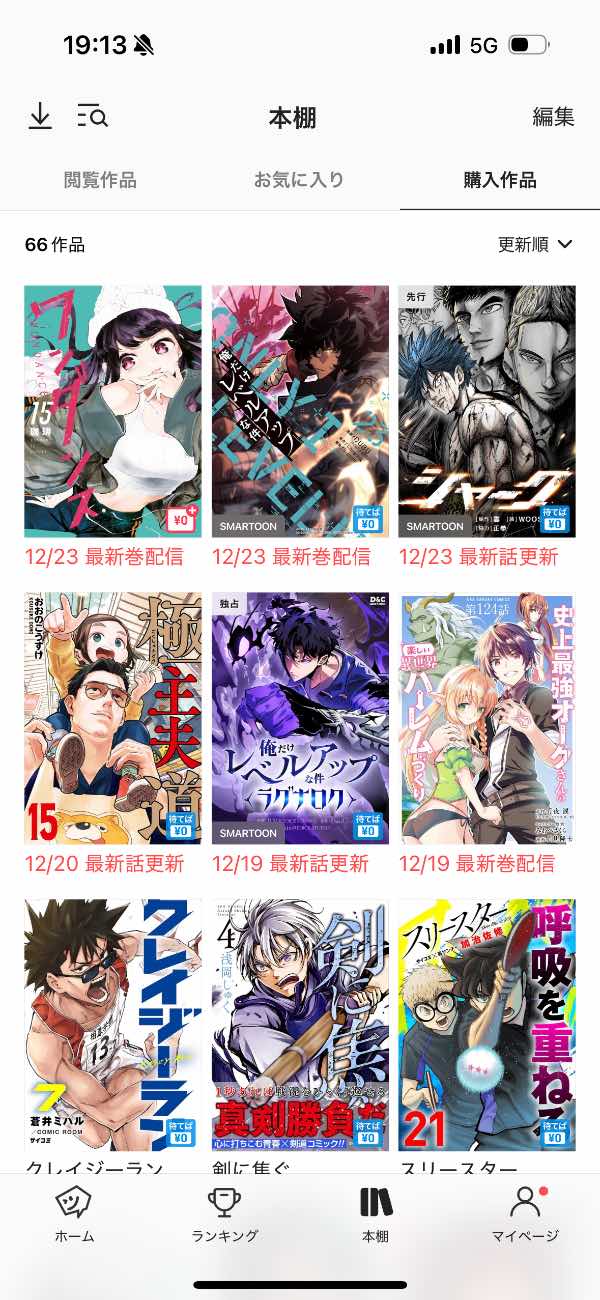Open the シャーク manga cover

point(487,411)
